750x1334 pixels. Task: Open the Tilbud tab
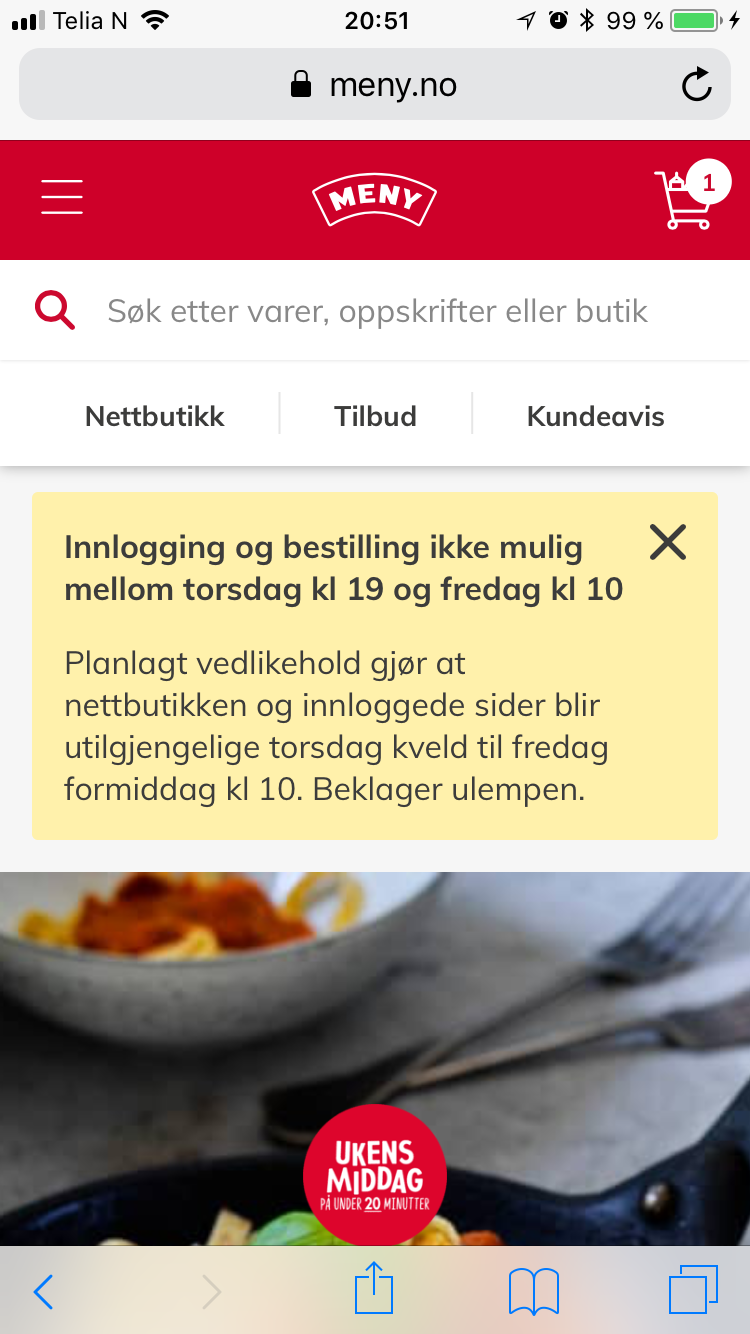[375, 416]
